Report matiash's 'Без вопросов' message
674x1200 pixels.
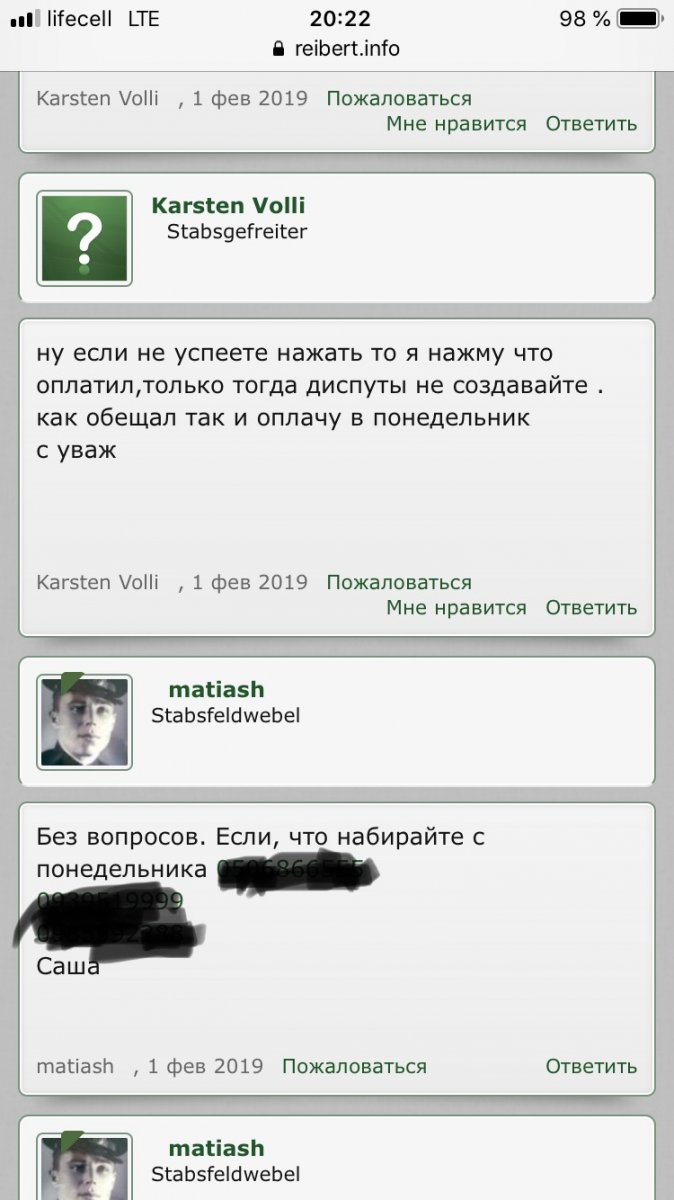354,1066
